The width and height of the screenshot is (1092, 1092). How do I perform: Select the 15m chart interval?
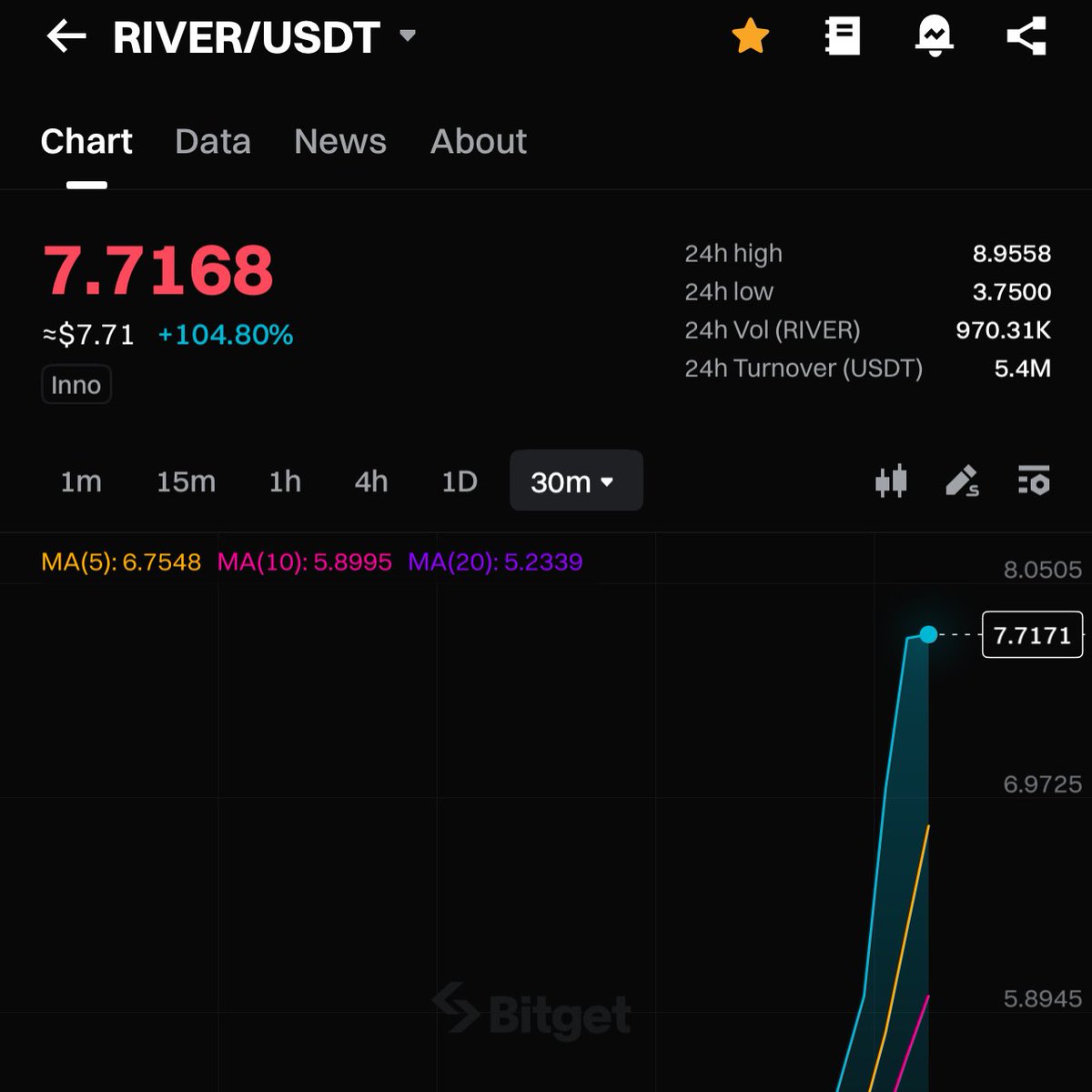186,480
